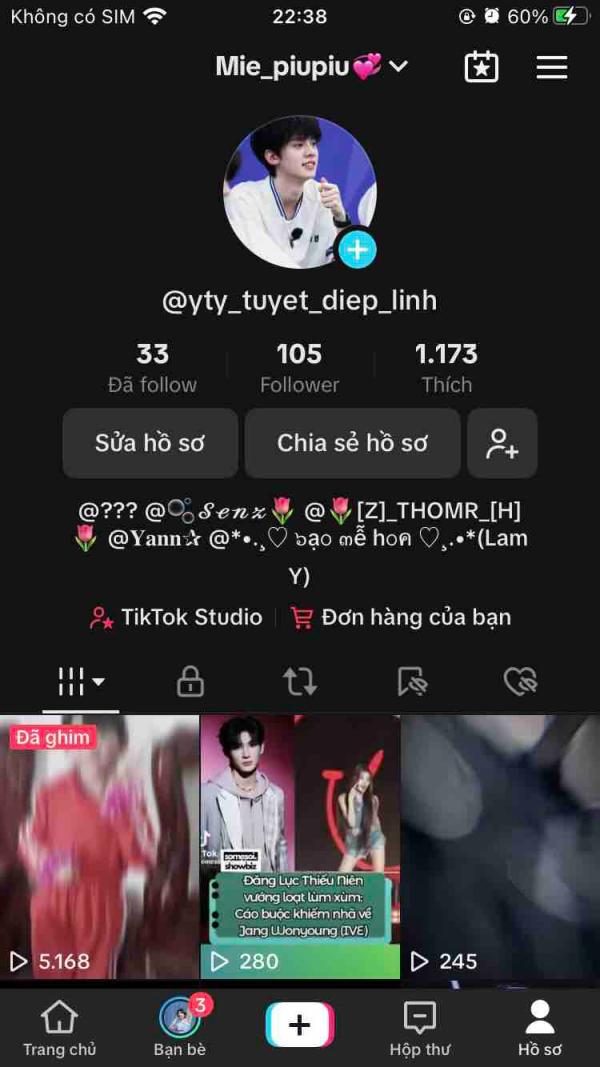Open TikTok Studio link
The height and width of the screenshot is (1067, 600).
176,617
